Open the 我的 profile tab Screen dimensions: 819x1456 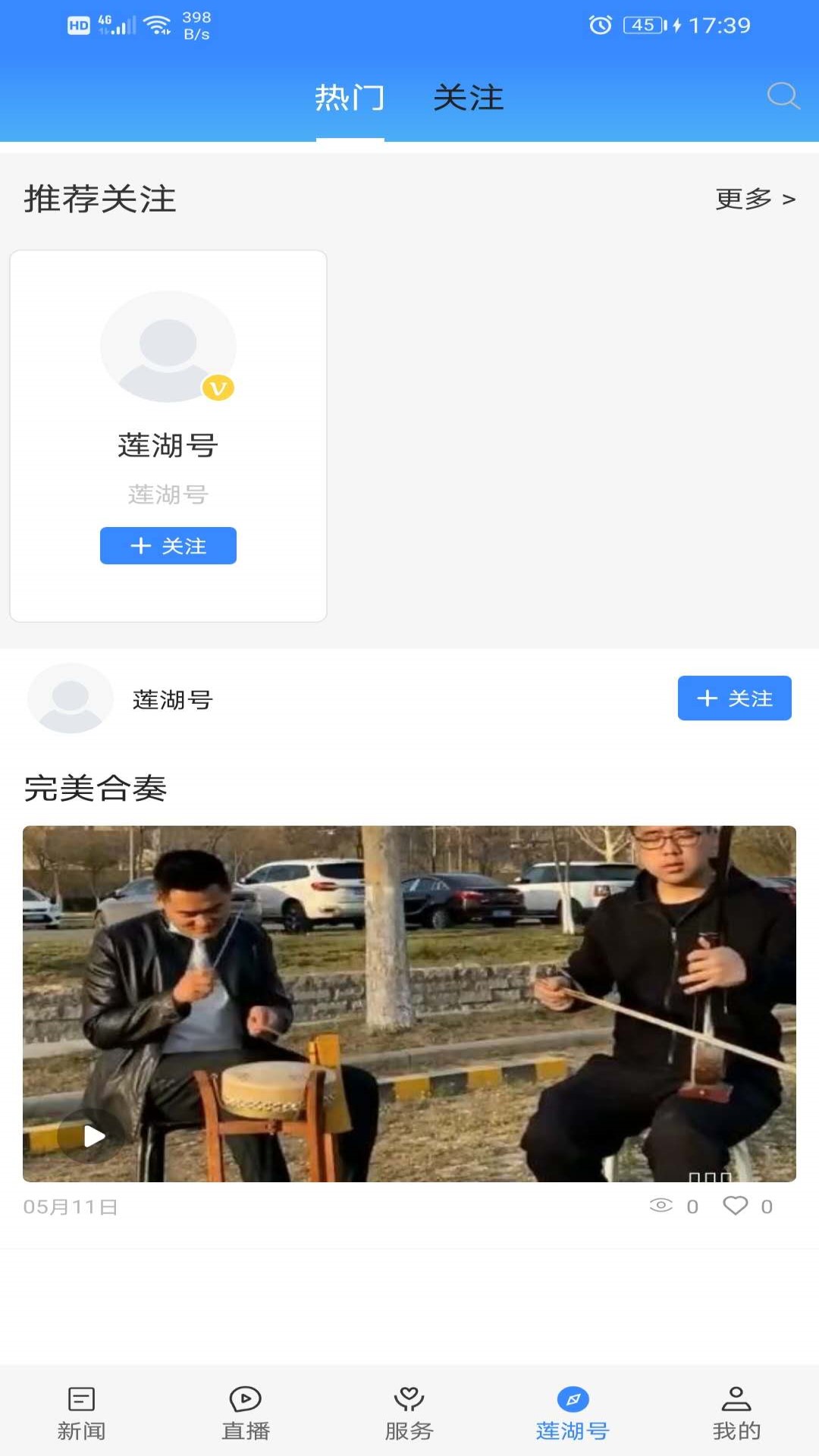pyautogui.click(x=736, y=1414)
